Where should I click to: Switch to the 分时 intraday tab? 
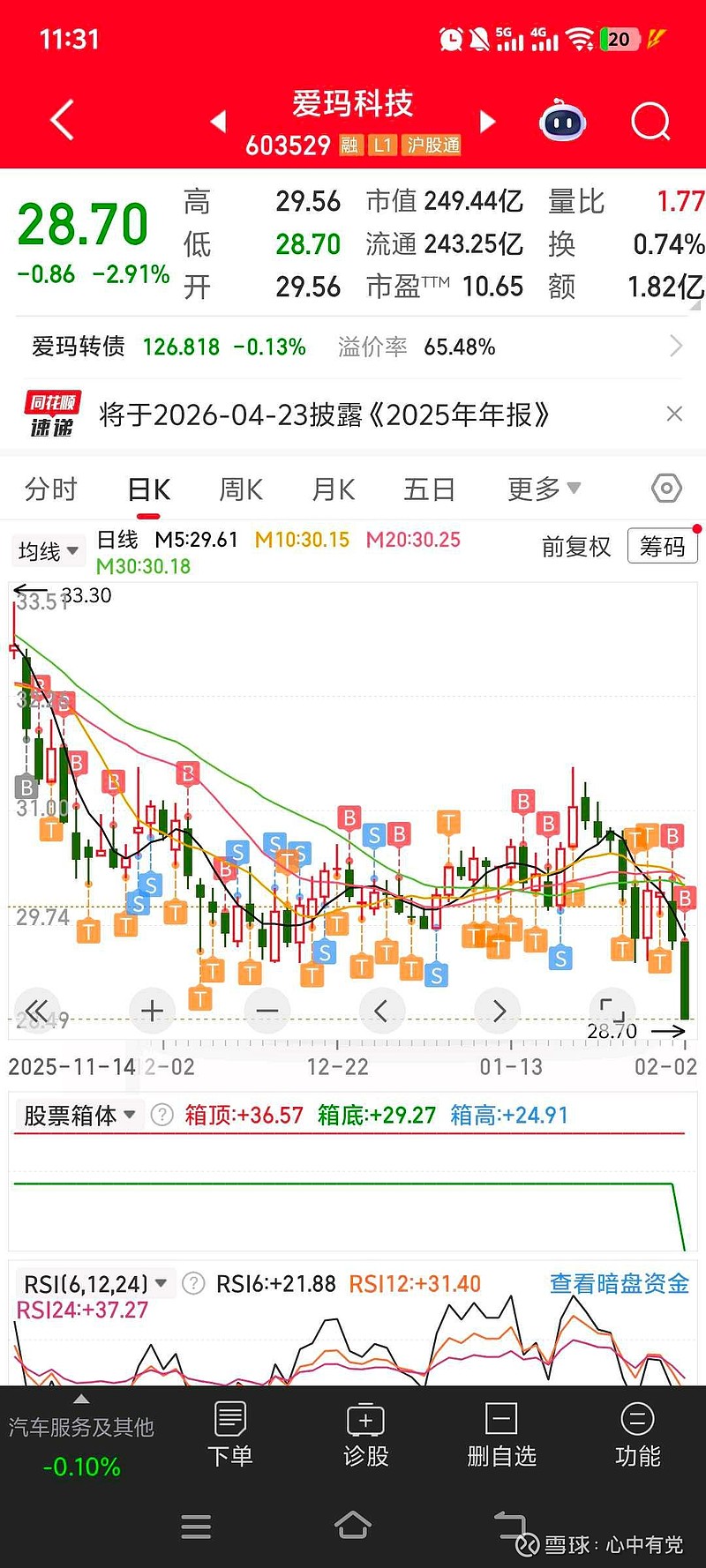click(x=51, y=488)
